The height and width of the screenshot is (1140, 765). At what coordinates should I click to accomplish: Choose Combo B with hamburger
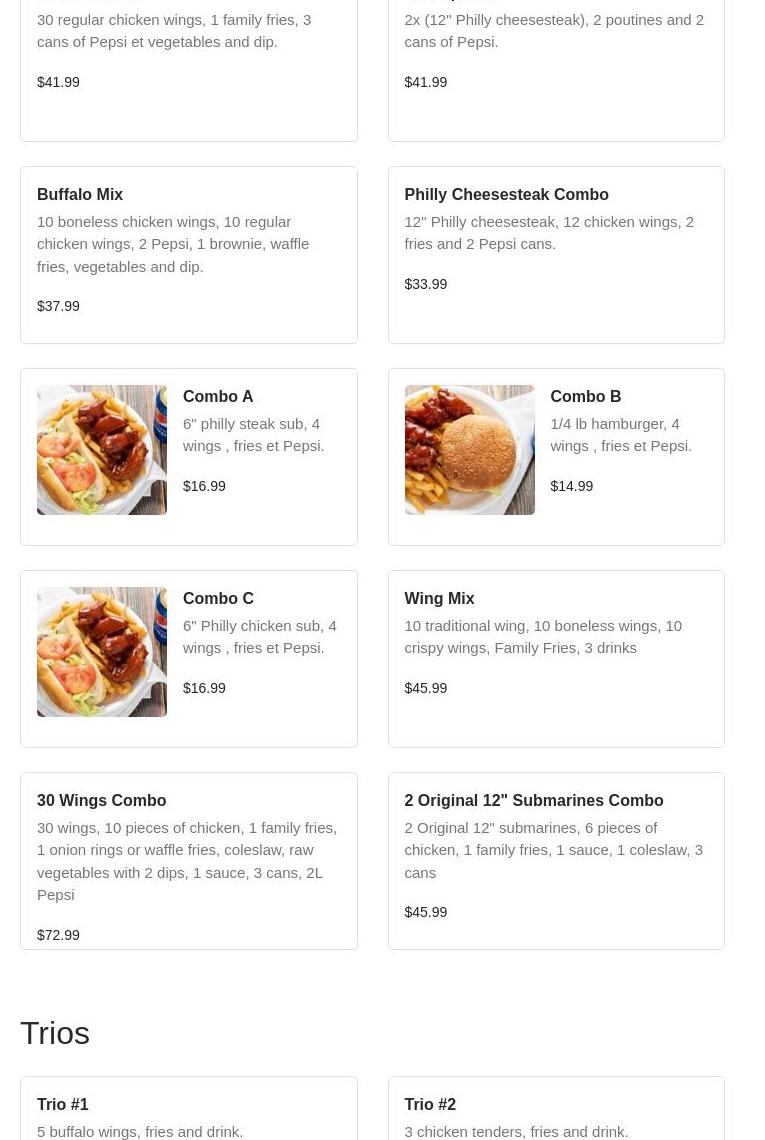tap(556, 456)
